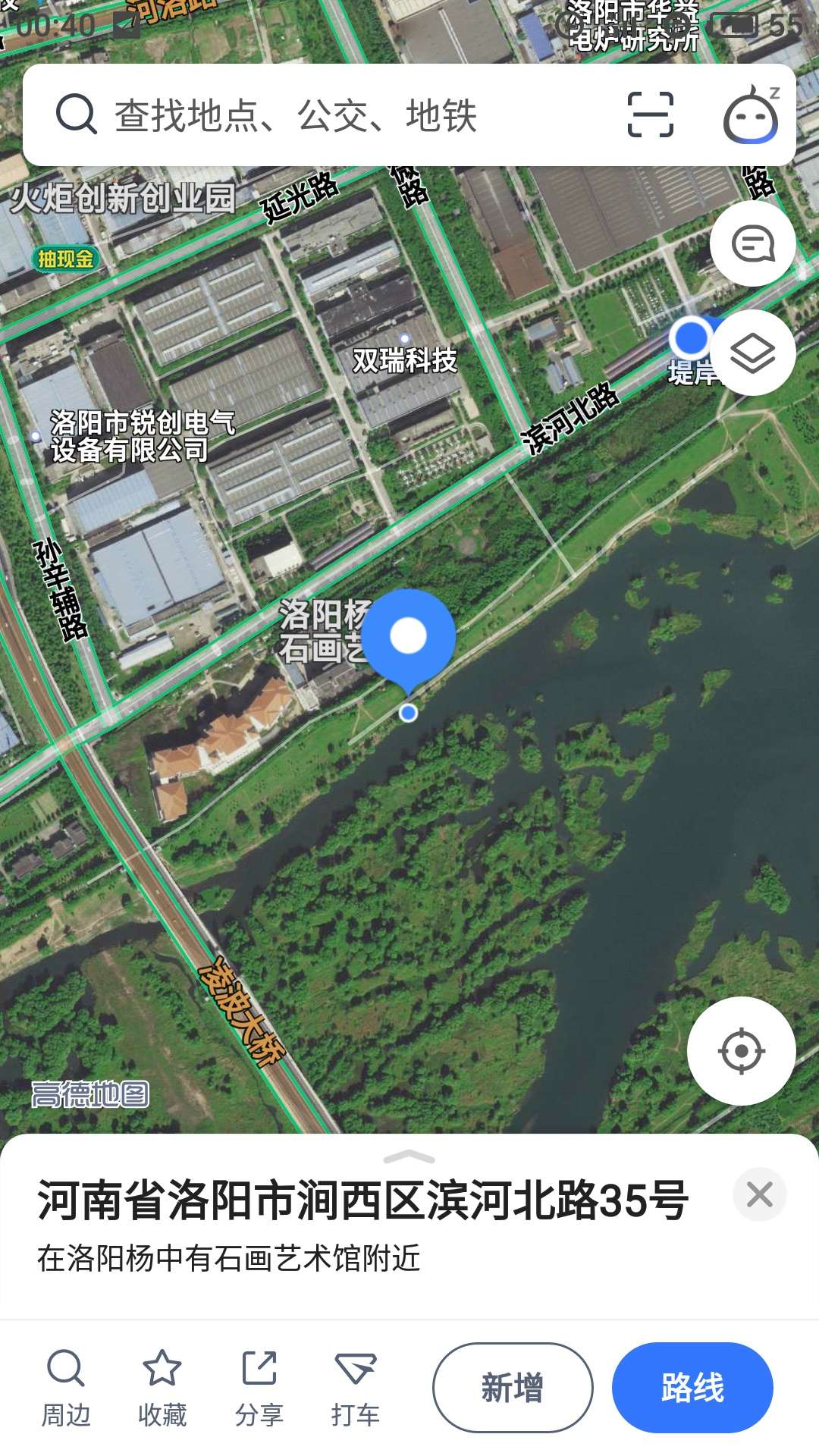This screenshot has height=1456, width=819.
Task: Save this place with 收藏
Action: point(162,1389)
